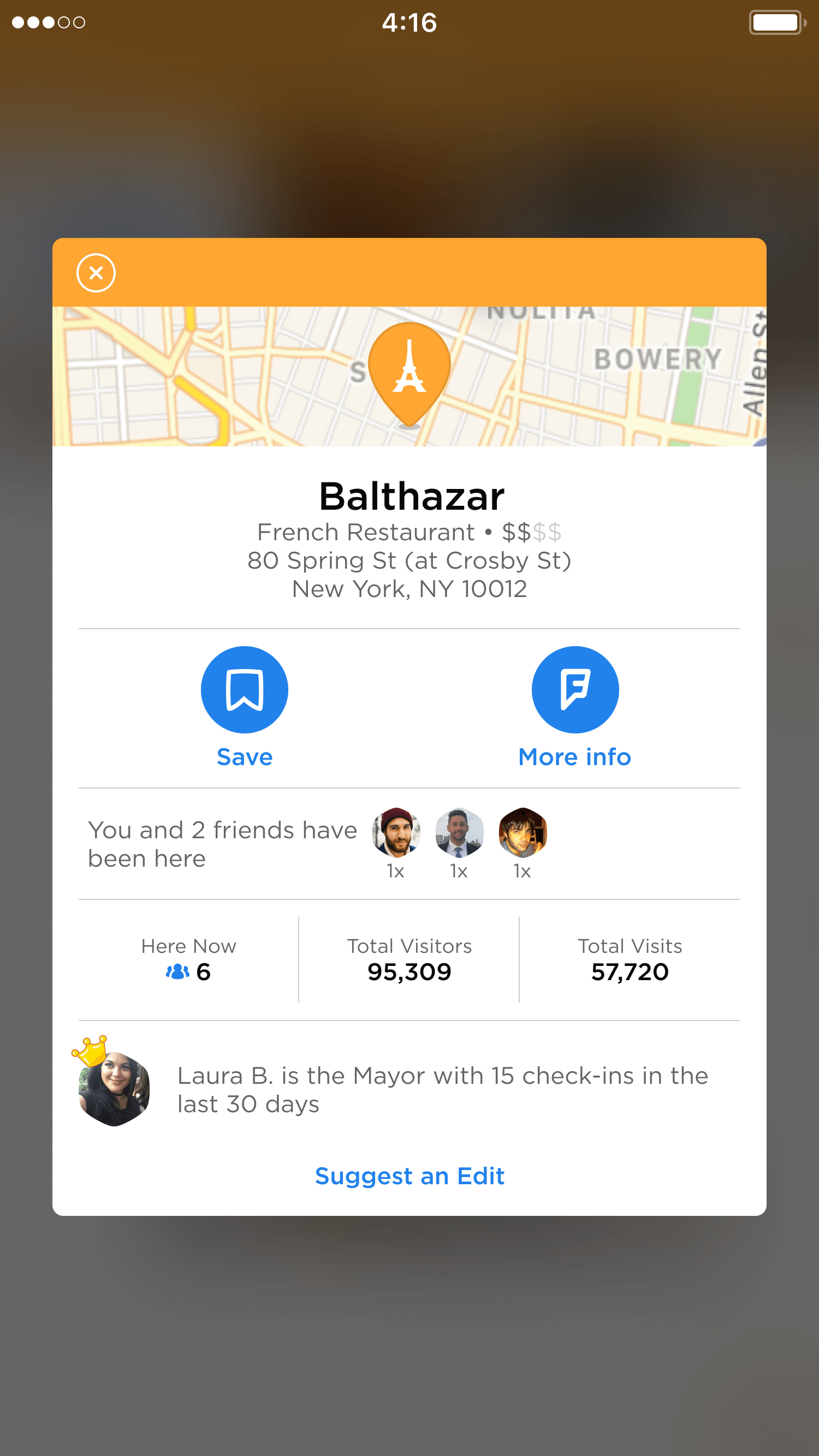Screen dimensions: 819x1456
Task: Close the Balthazar venue card
Action: (x=96, y=273)
